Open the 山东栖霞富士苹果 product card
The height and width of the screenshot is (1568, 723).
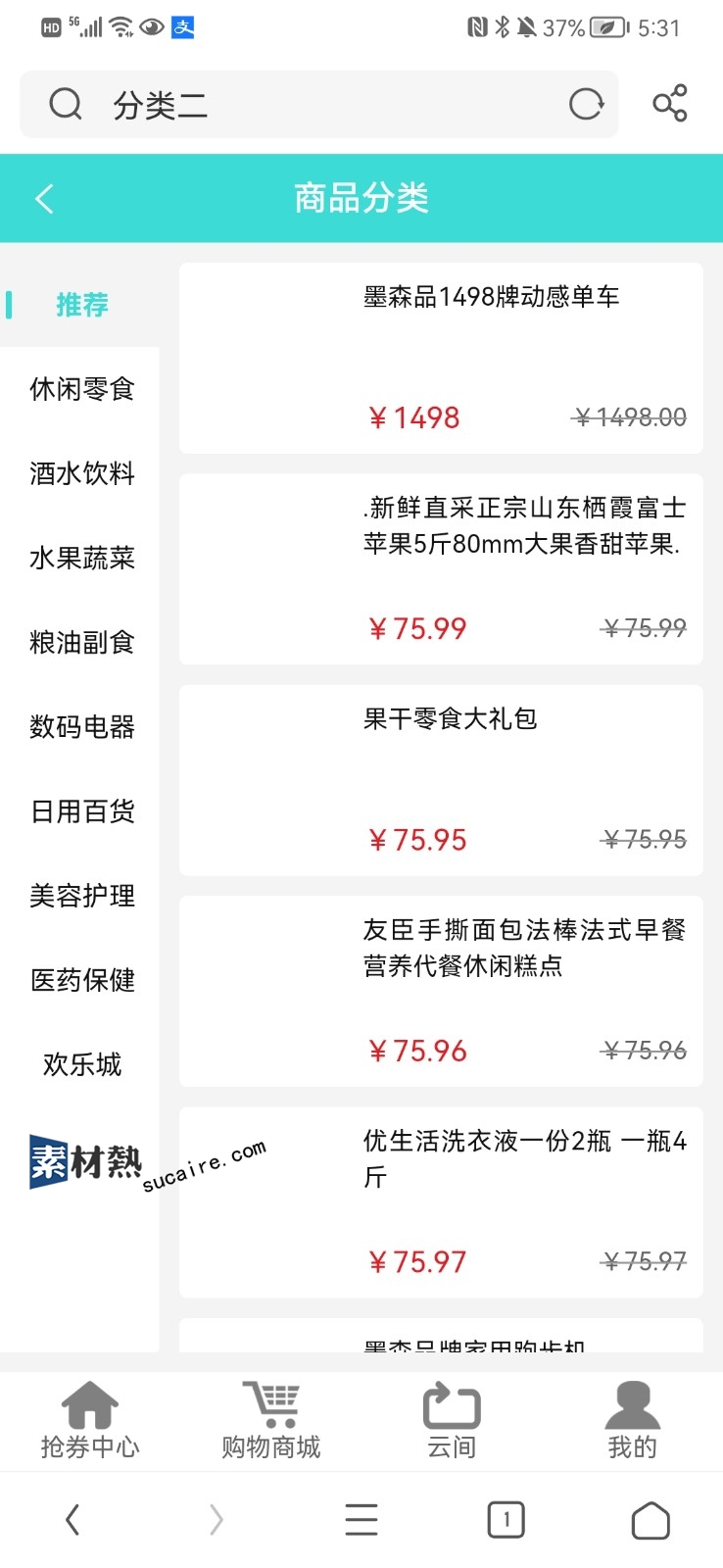(441, 569)
